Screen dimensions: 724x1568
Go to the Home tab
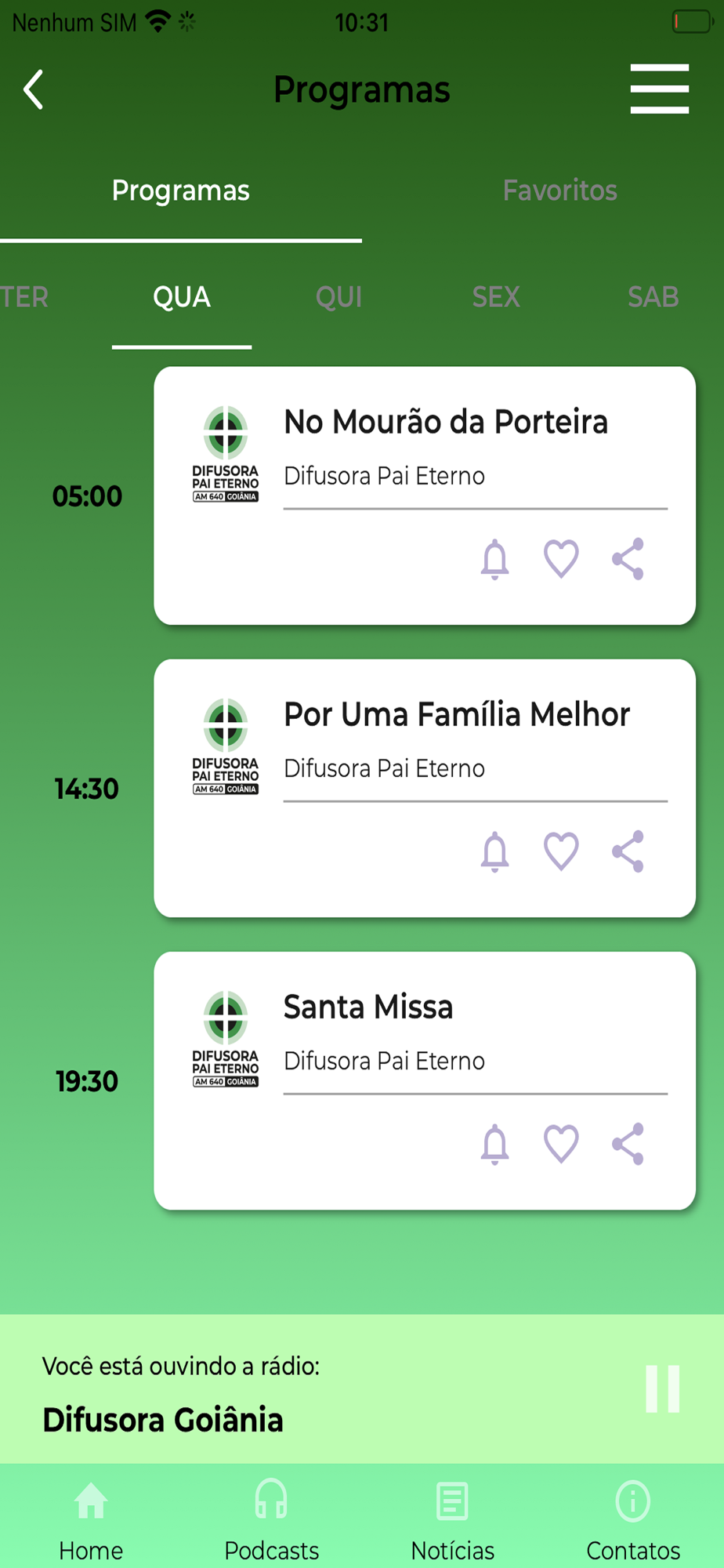91,1519
